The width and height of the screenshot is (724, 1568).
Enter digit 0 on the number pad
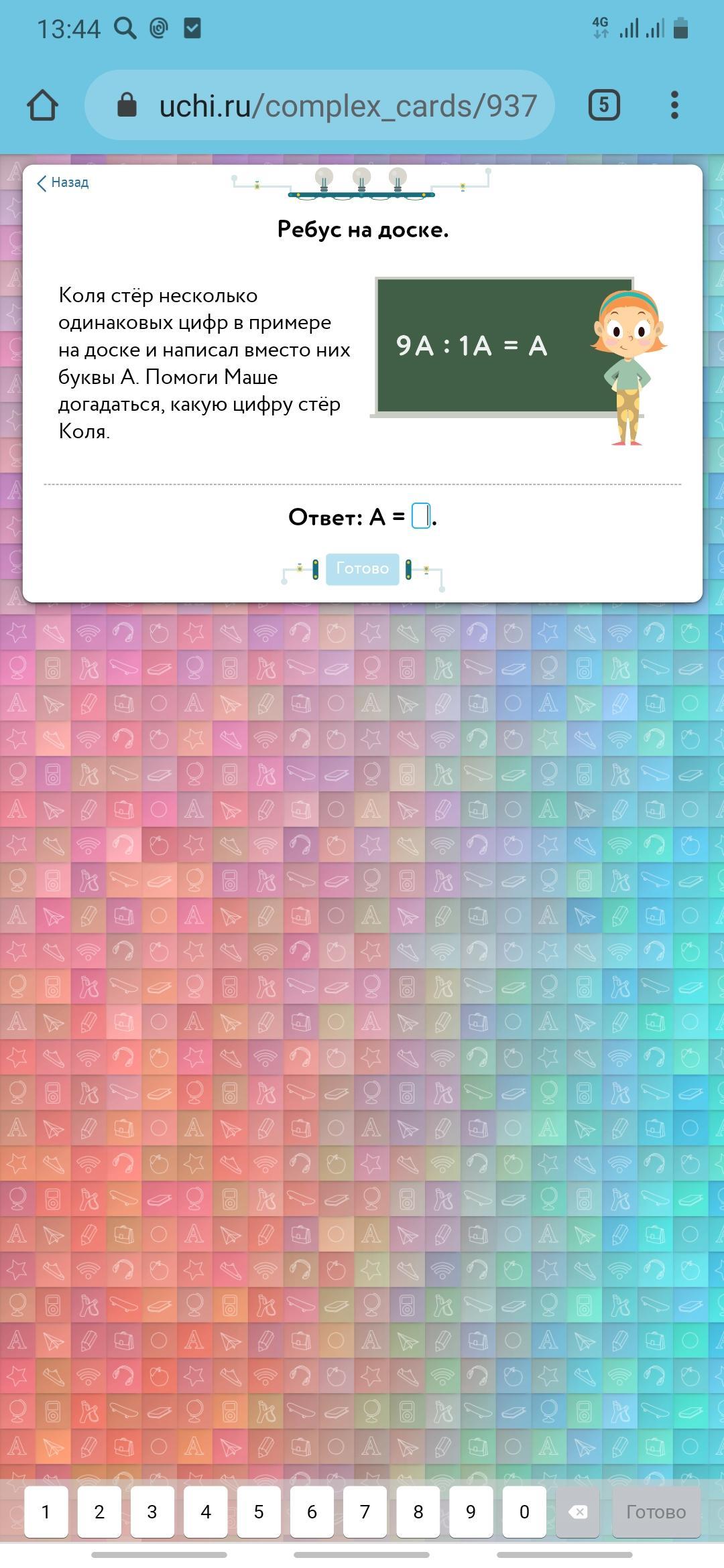(524, 1512)
